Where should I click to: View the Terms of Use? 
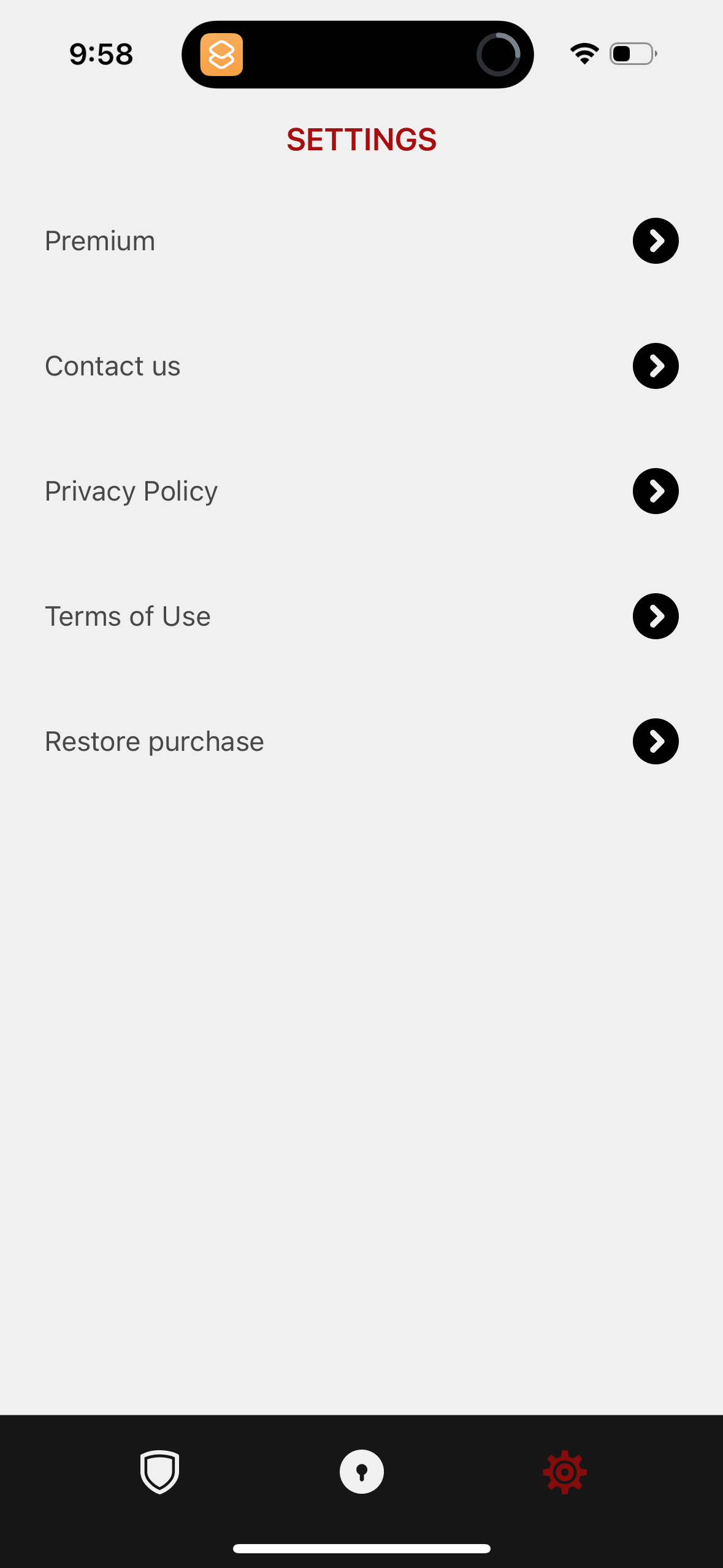tap(127, 617)
